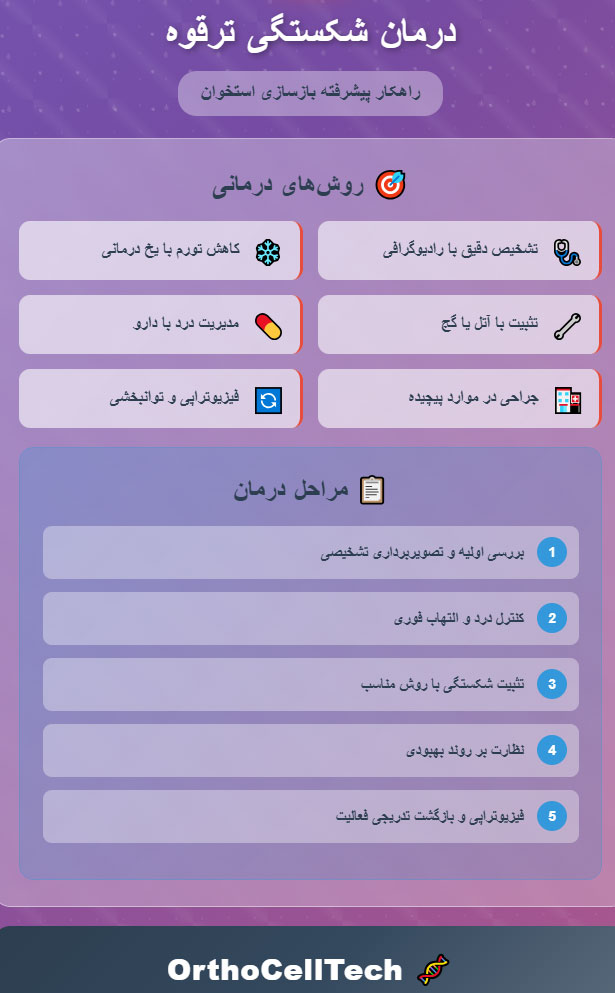Select the کاهش تورم با یخ درمانی card
The height and width of the screenshot is (993, 615).
[x=160, y=250]
